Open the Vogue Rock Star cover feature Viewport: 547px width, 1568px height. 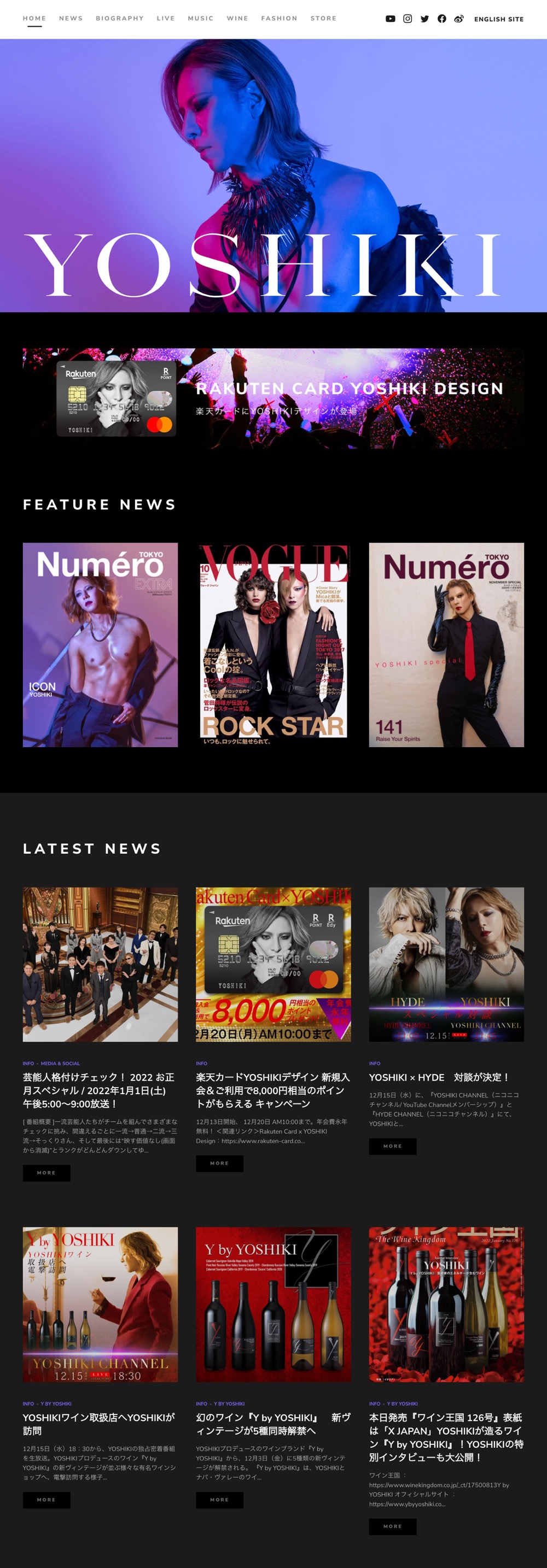tap(273, 644)
